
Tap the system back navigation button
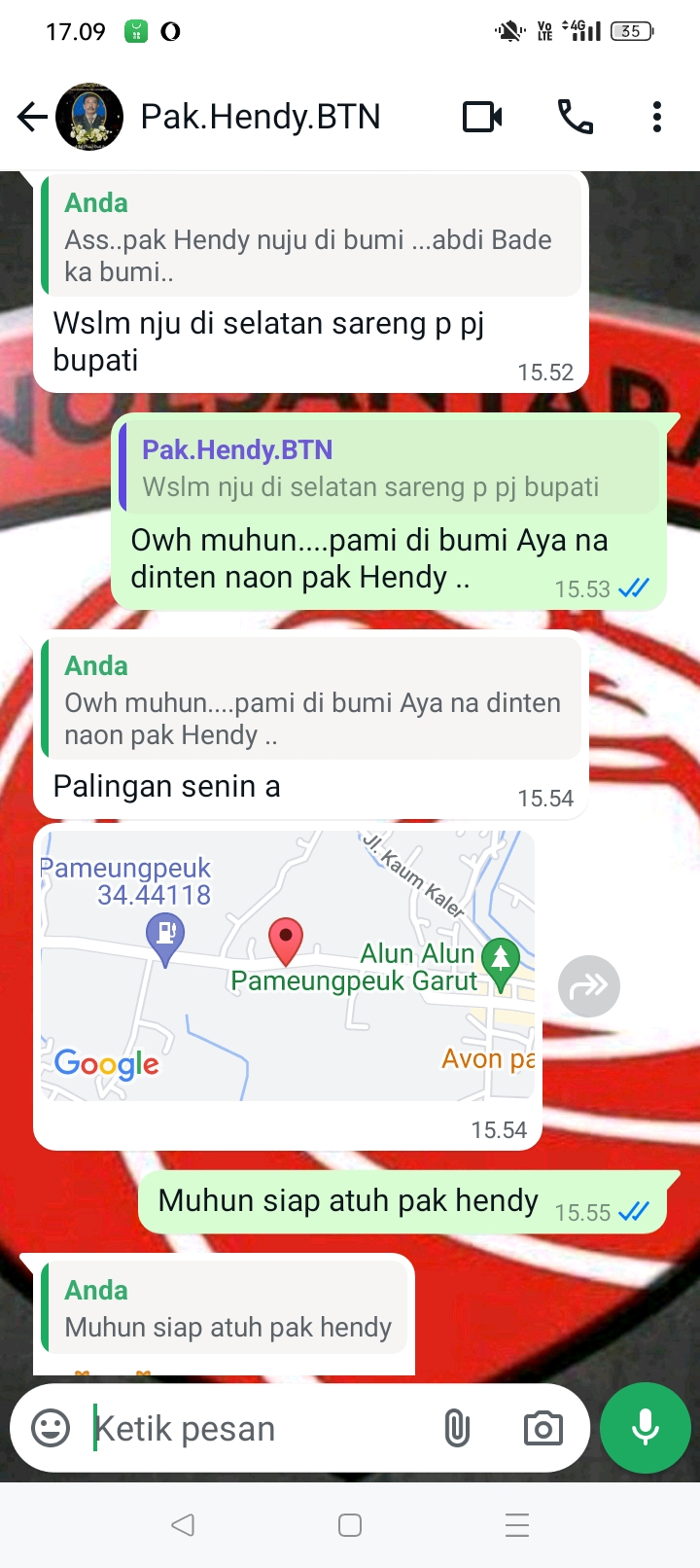(x=183, y=1525)
